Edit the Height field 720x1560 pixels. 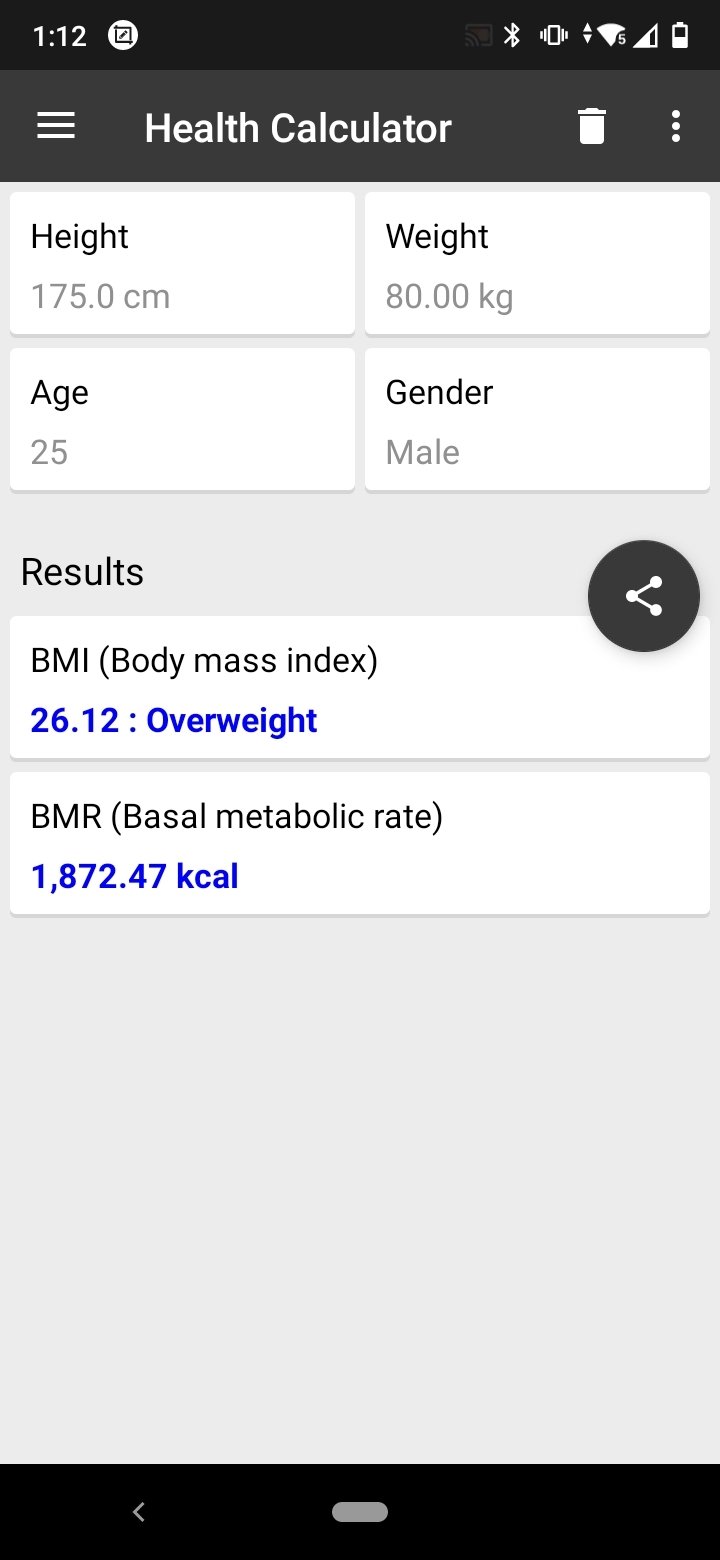182,264
